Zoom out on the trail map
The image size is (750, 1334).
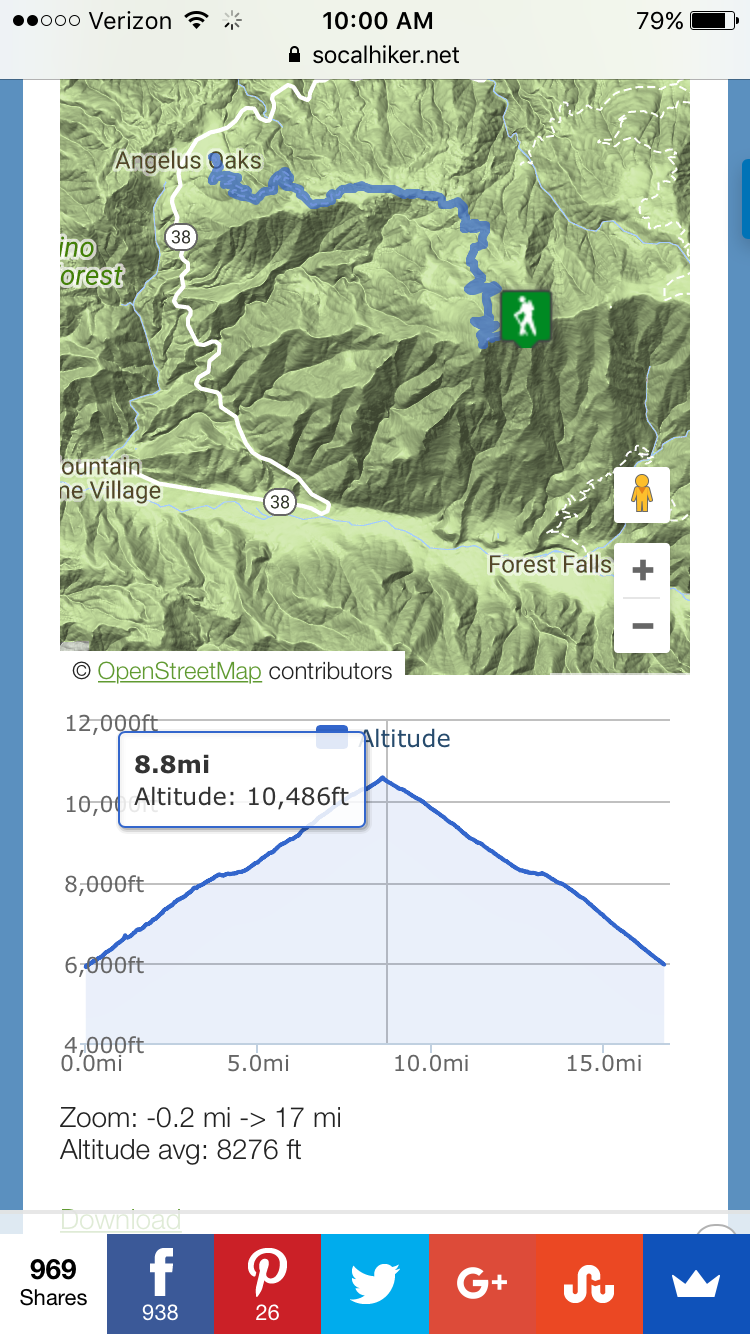click(x=642, y=626)
